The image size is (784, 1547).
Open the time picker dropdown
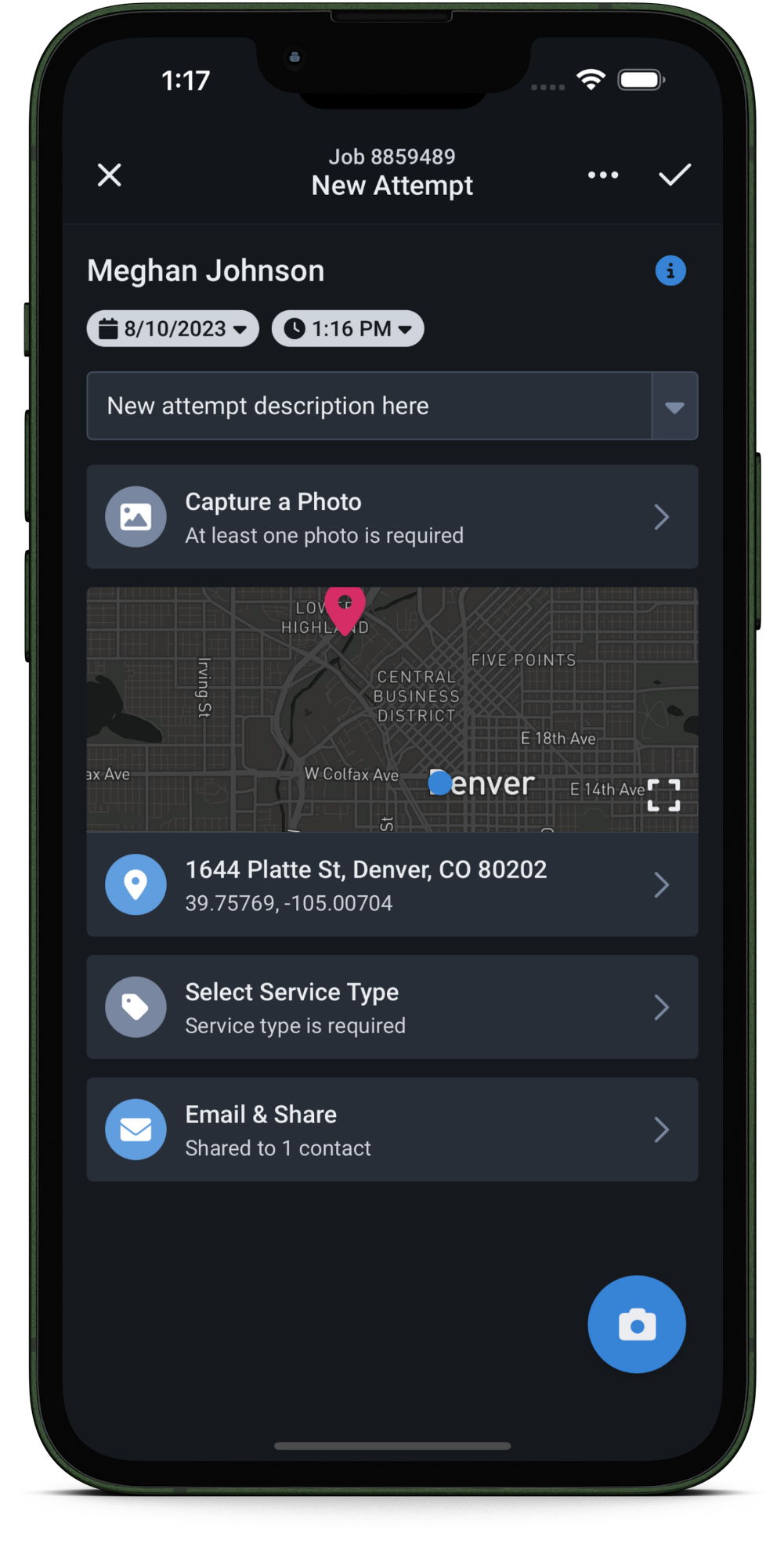pos(405,328)
